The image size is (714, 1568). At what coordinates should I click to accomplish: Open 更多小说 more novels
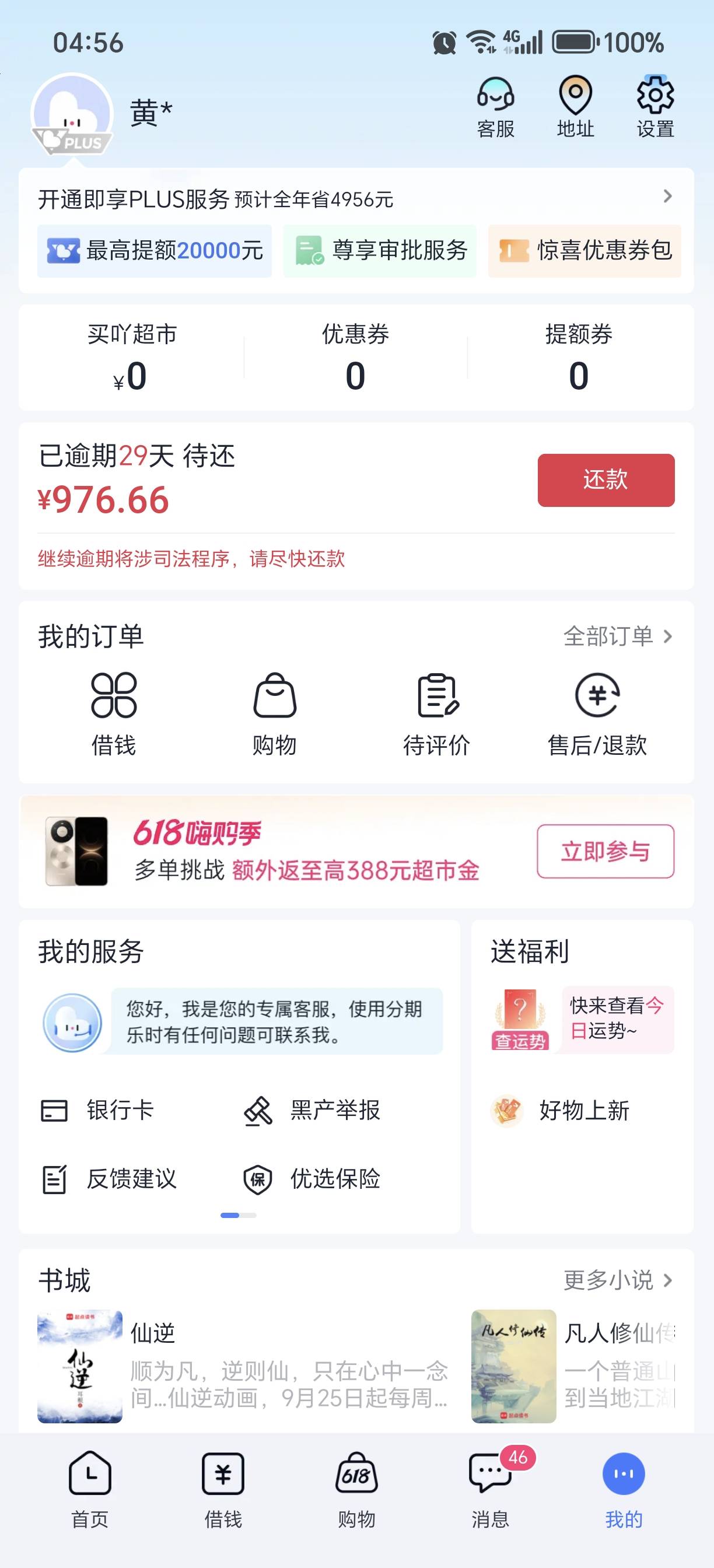click(x=618, y=1280)
